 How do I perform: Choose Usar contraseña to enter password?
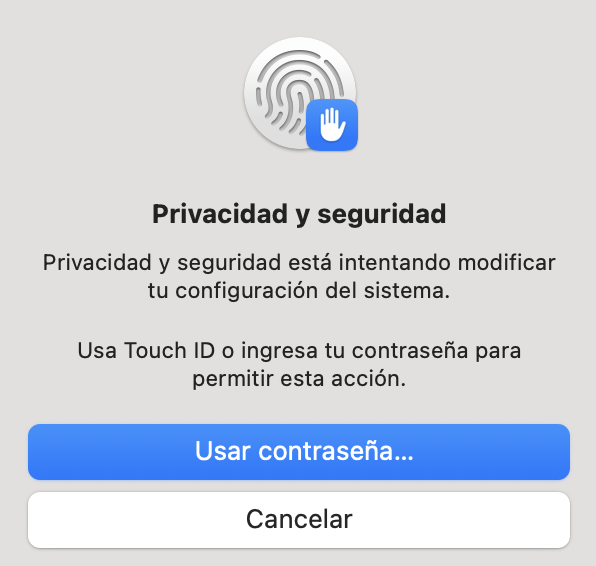pos(299,452)
